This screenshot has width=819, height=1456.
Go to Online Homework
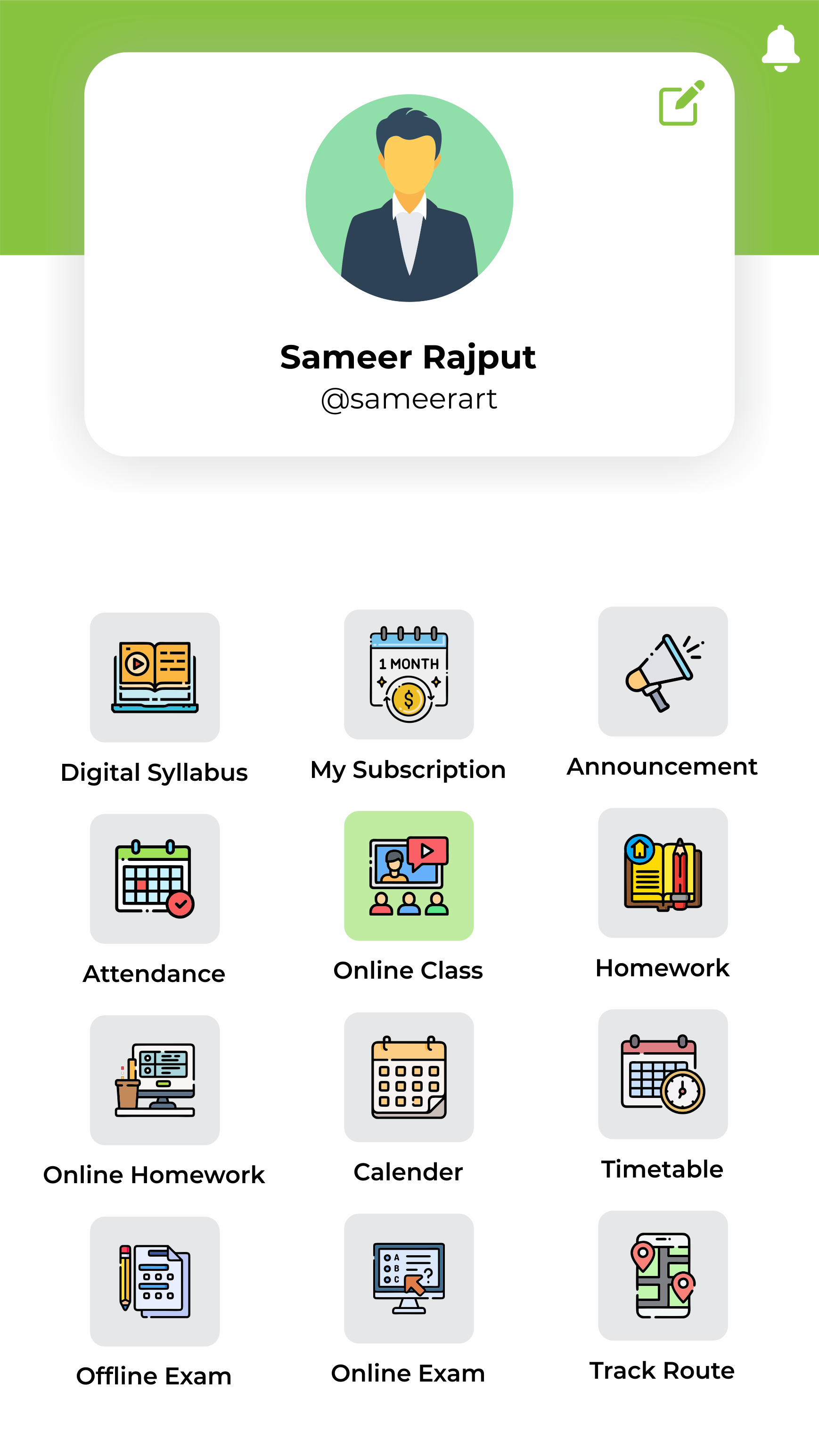point(154,1080)
